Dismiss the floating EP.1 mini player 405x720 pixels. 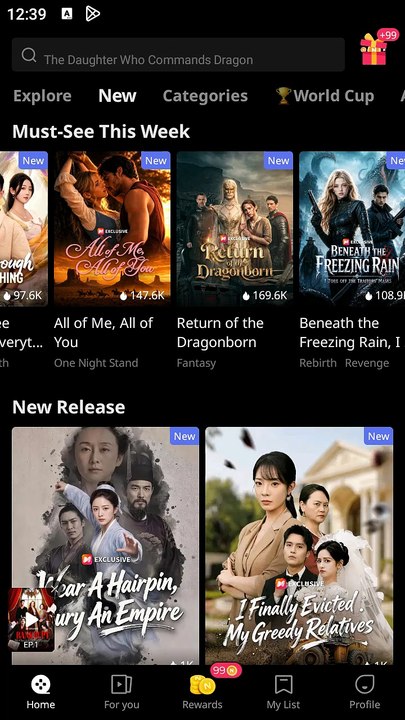[55, 589]
